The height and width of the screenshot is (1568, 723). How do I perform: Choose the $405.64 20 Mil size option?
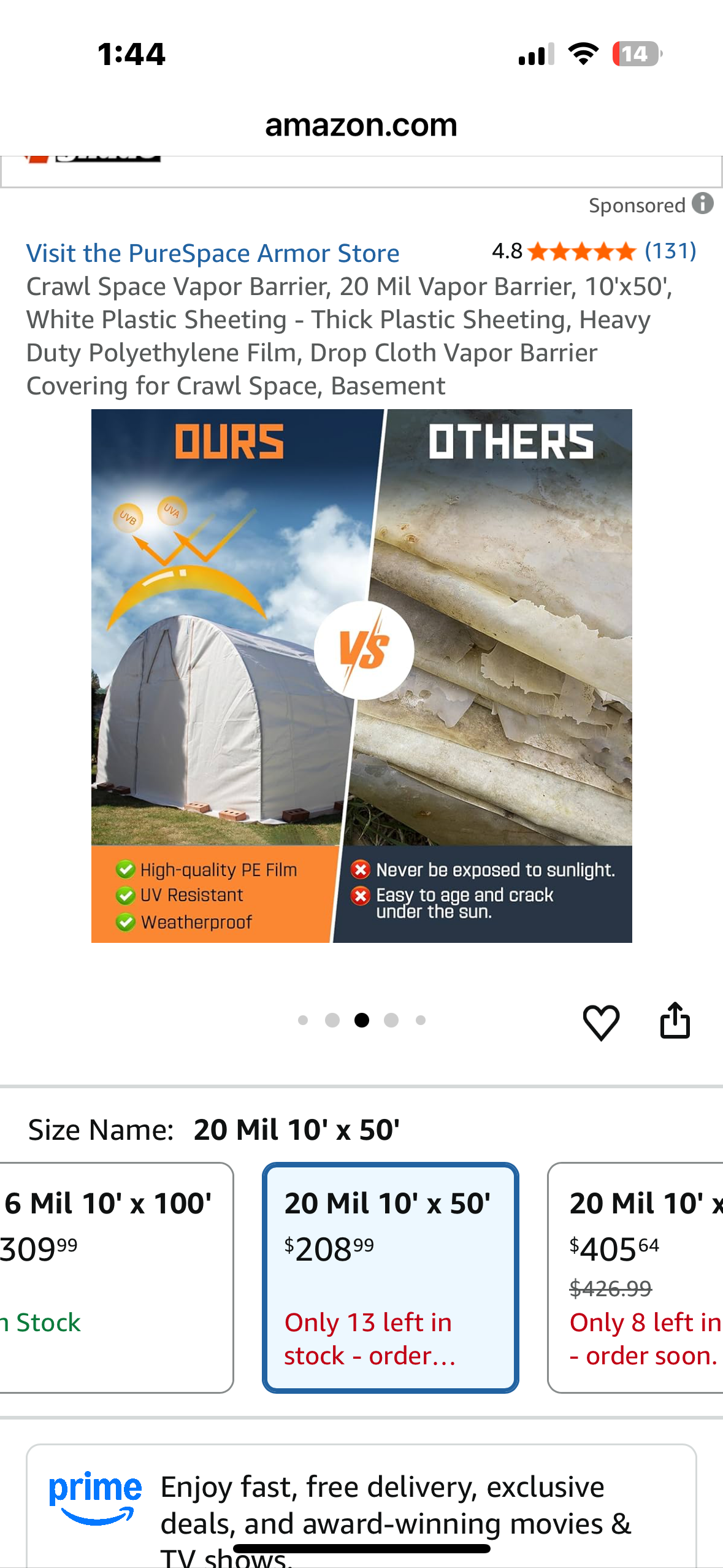pos(638,1277)
